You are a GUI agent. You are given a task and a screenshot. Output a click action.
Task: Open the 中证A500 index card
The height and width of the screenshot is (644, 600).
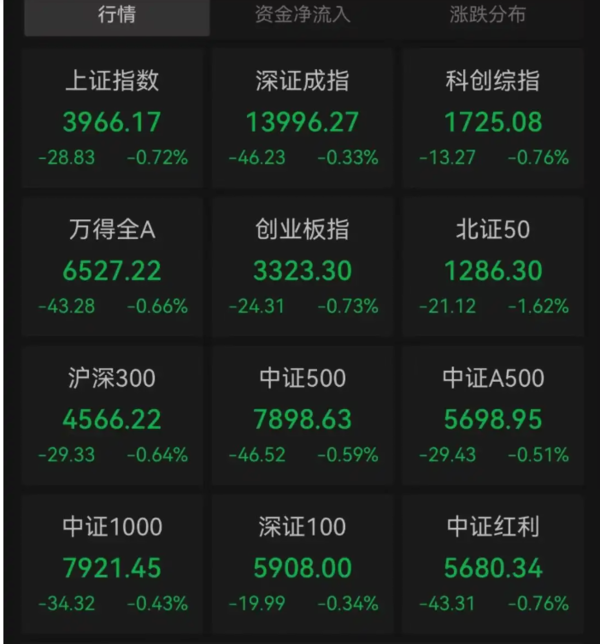[x=492, y=415]
